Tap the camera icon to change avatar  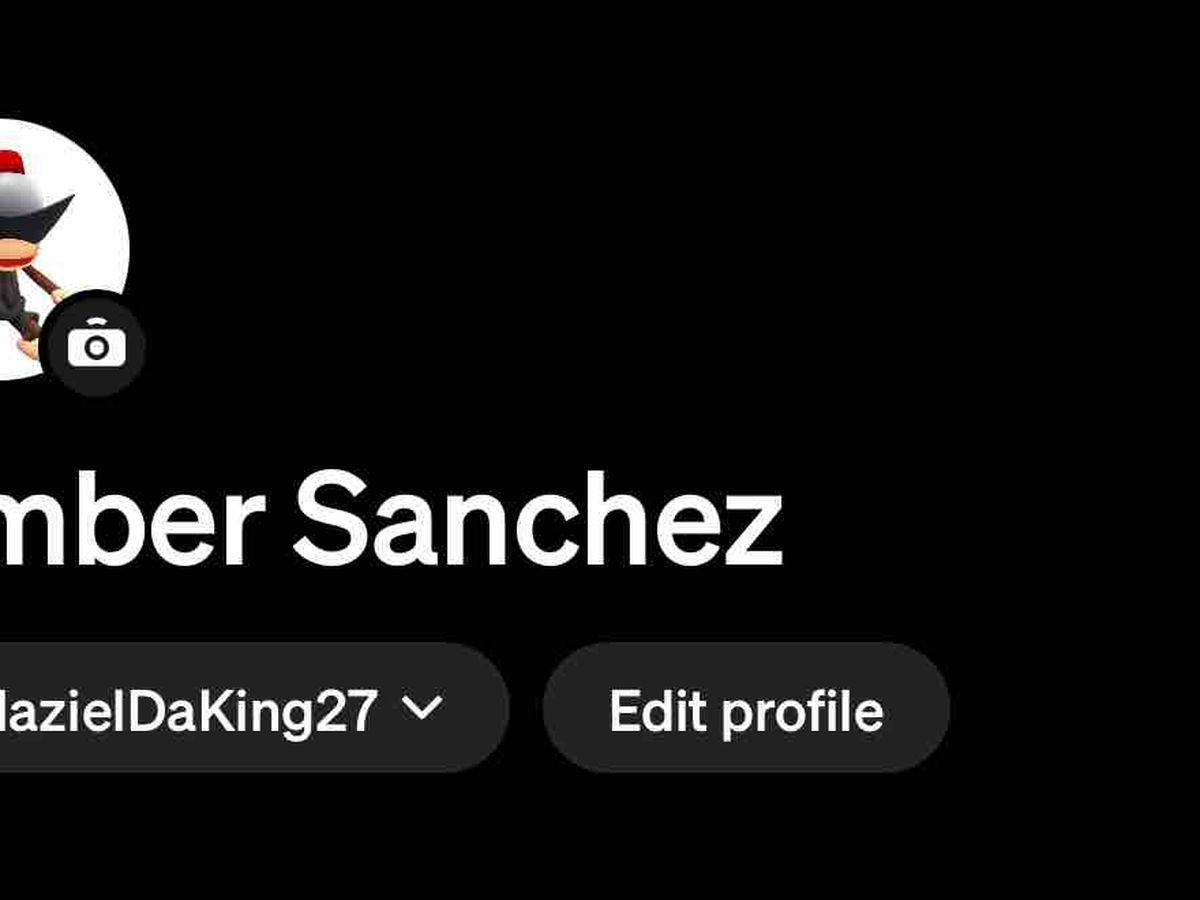pyautogui.click(x=96, y=345)
